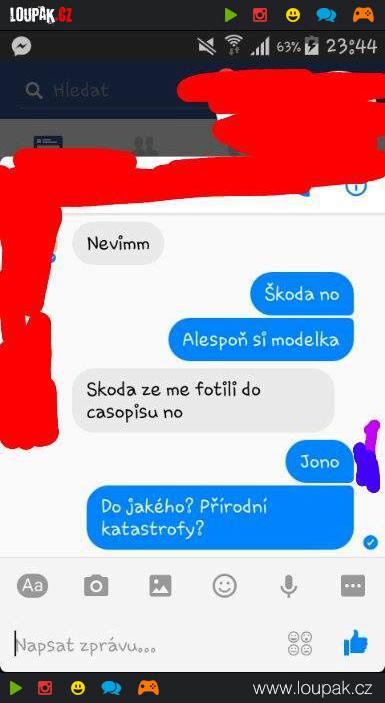Screen dimensions: 385x703
Task: Open the Aa text keyboard button
Action: pyautogui.click(x=32, y=586)
